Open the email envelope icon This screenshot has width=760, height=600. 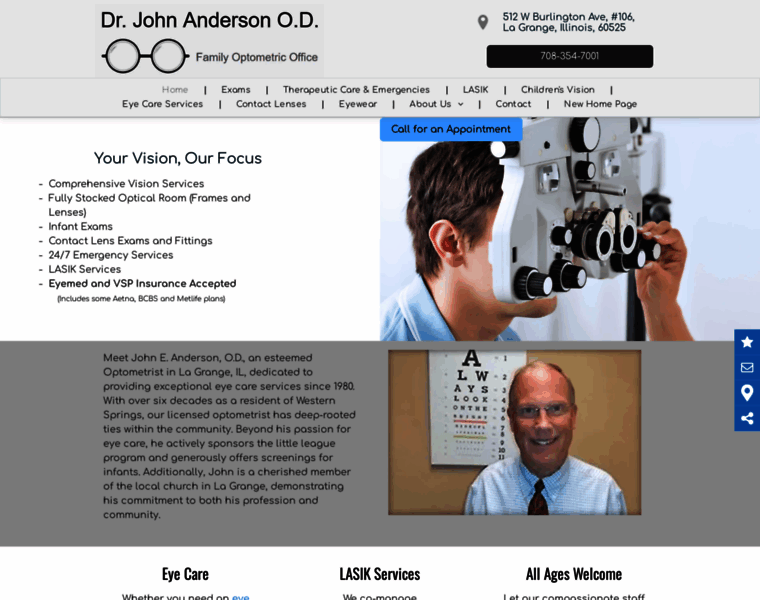[x=747, y=367]
